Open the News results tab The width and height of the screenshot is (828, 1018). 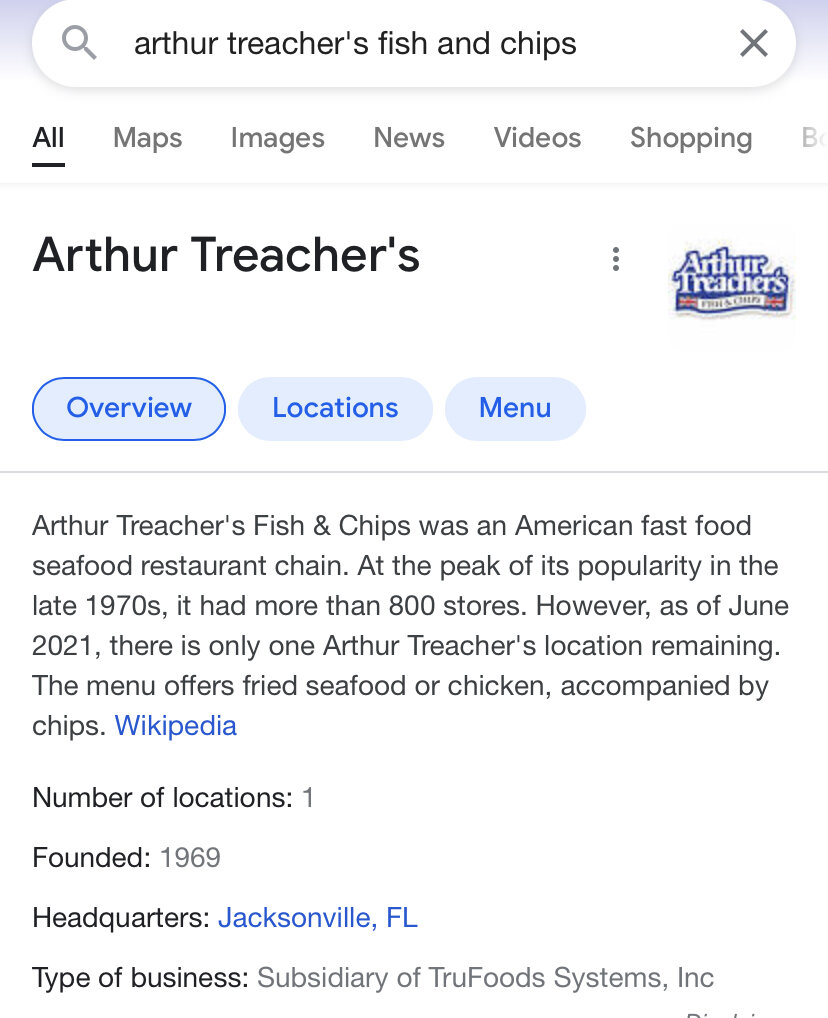408,138
